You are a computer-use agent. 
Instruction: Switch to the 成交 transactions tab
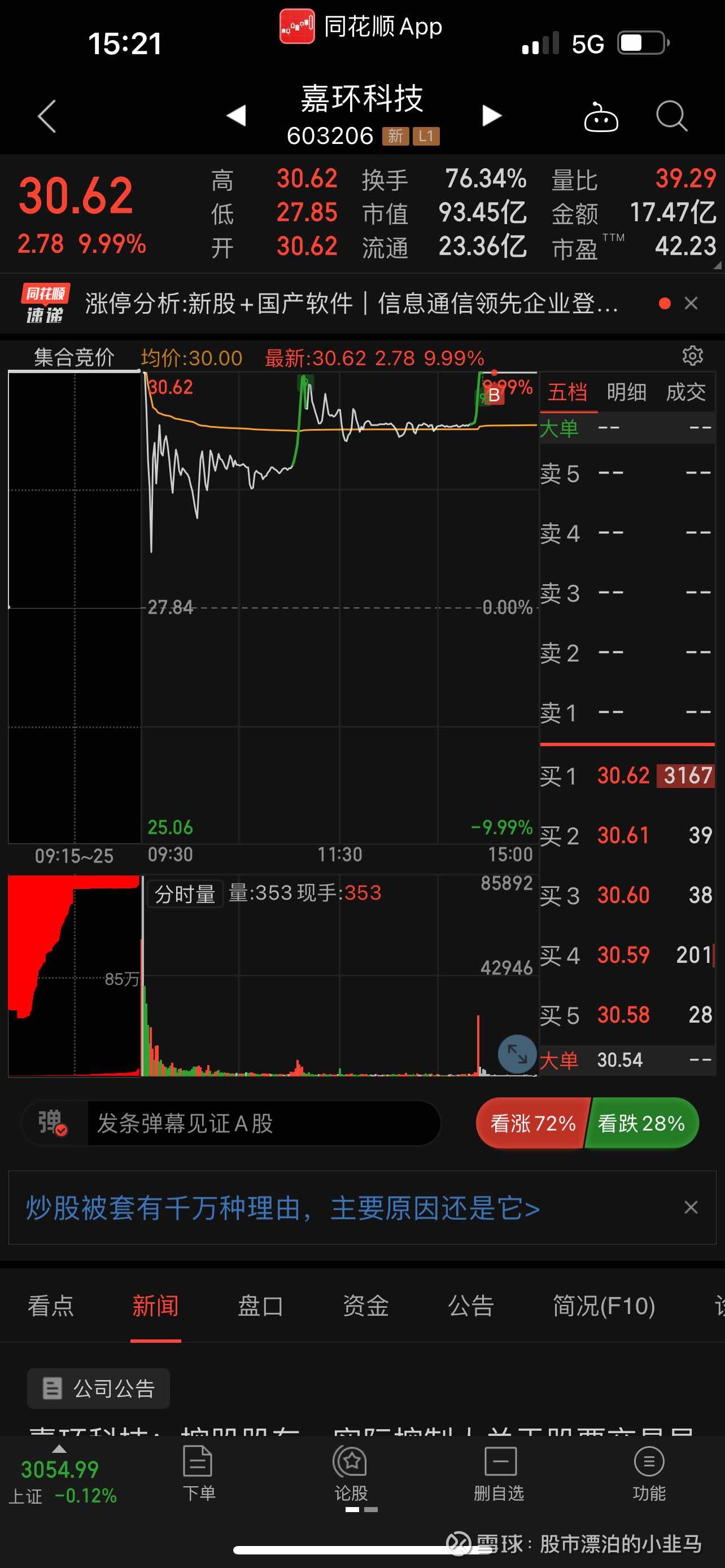pos(688,391)
